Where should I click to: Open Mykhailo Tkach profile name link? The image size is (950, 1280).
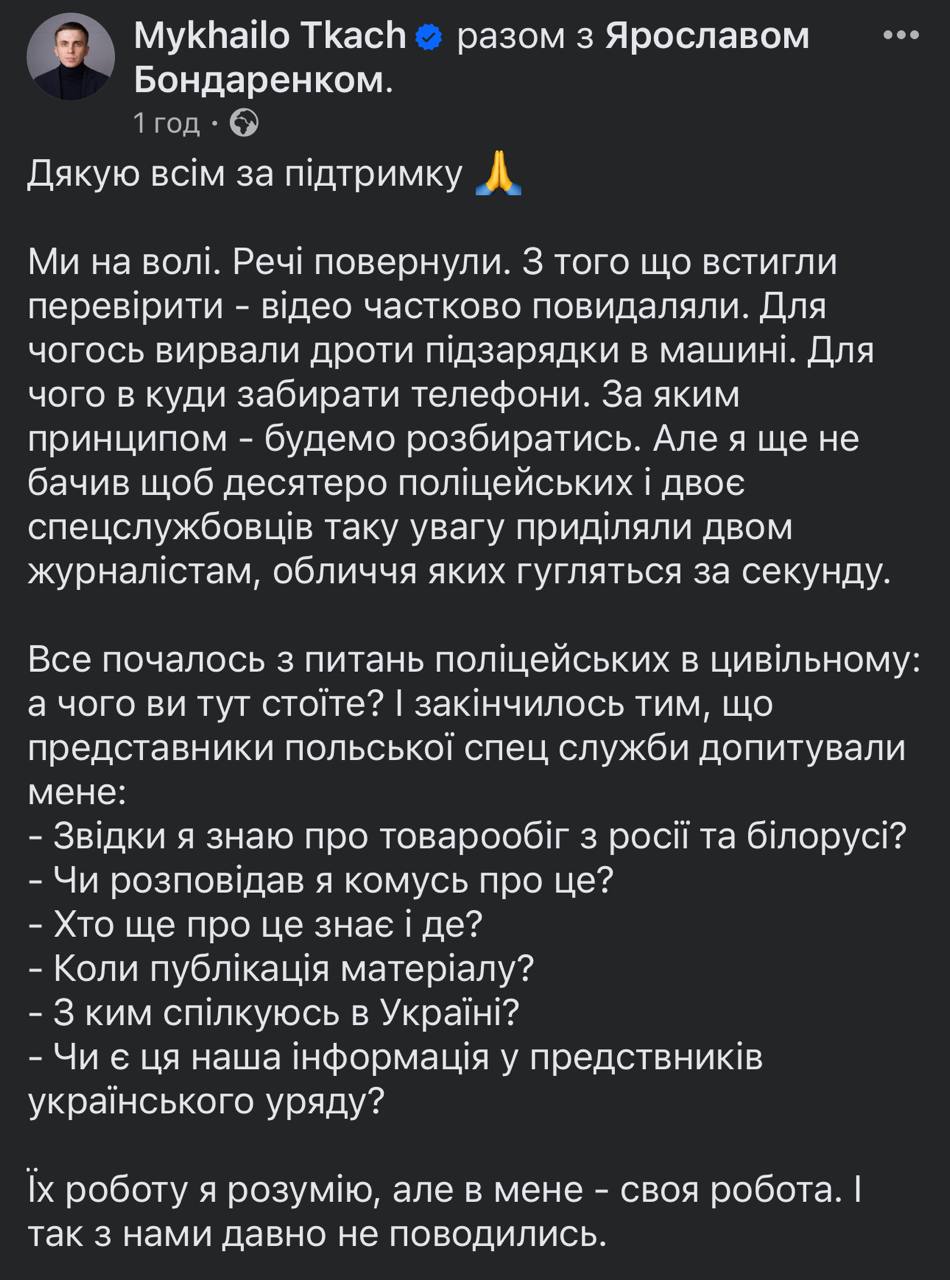(x=270, y=36)
